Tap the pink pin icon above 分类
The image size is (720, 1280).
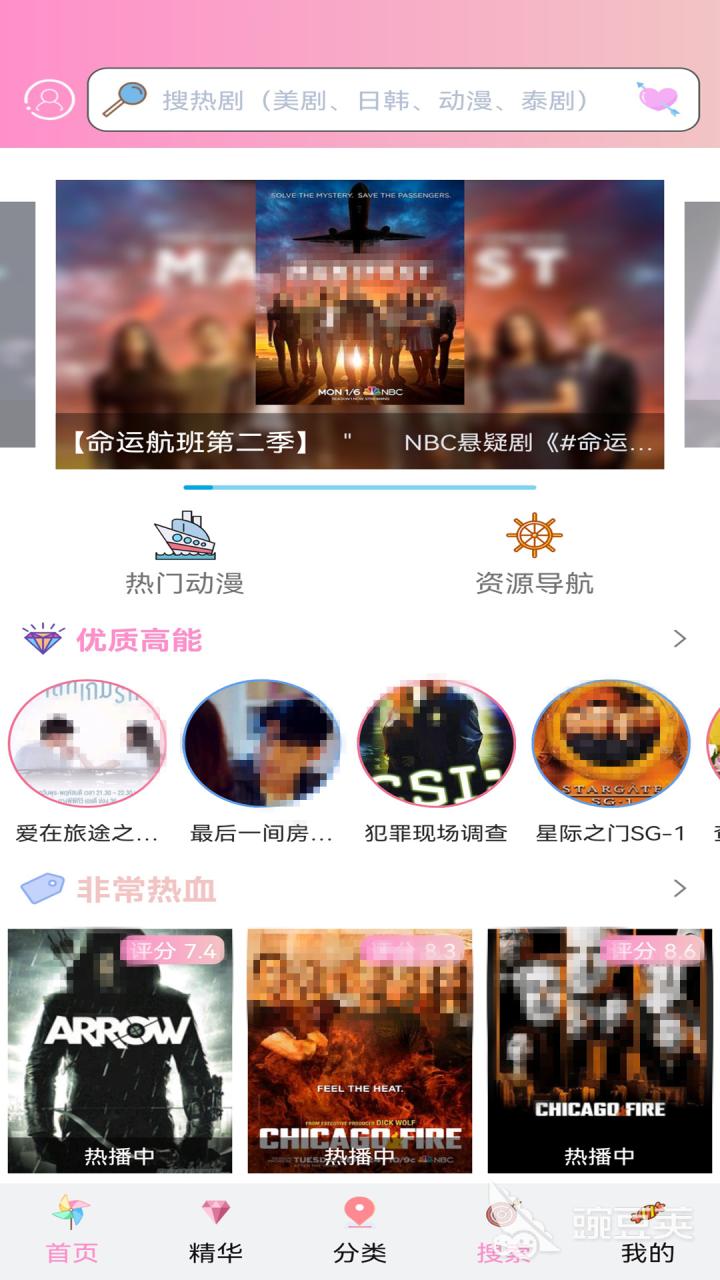pos(360,1211)
